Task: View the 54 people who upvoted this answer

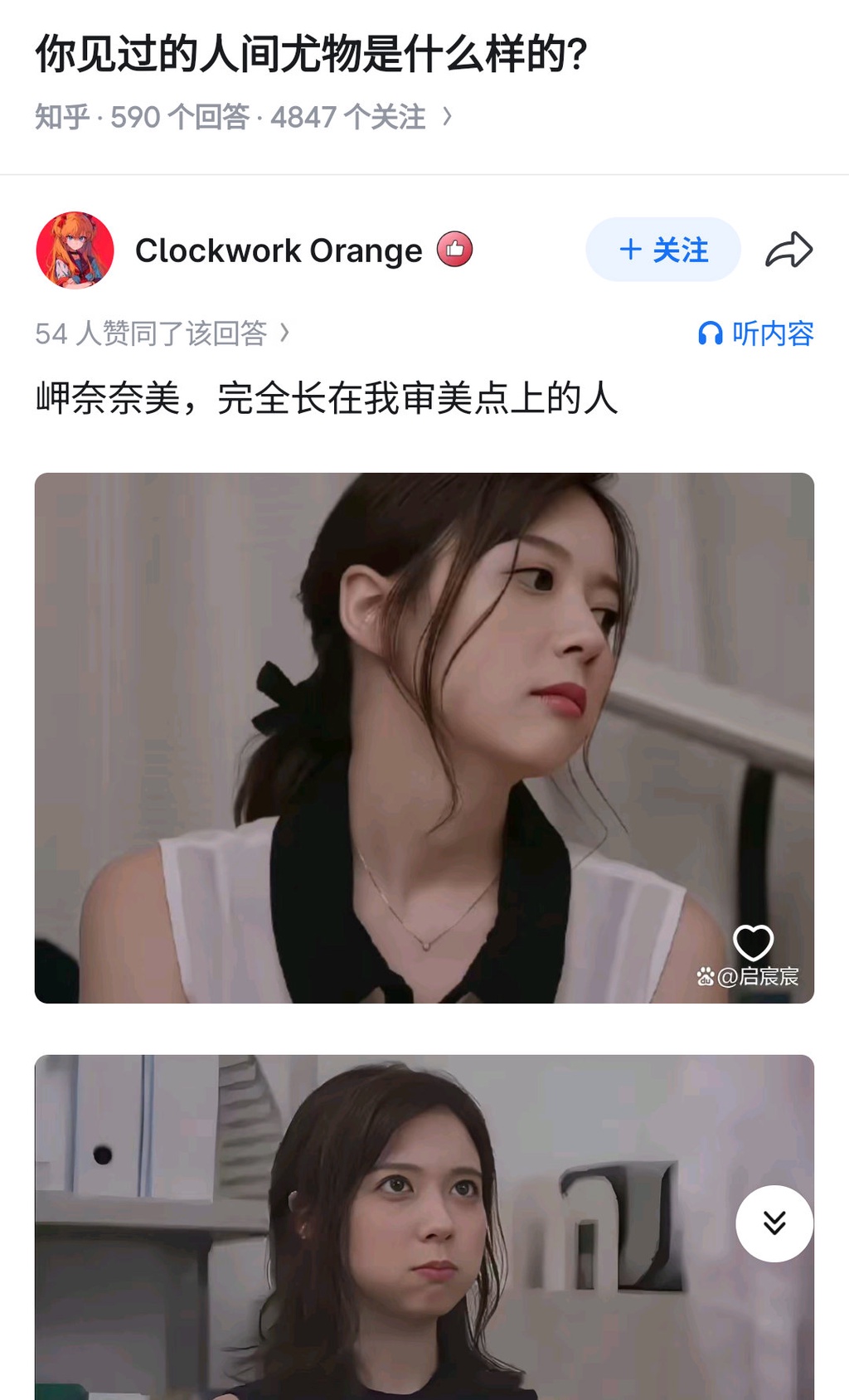Action: tap(162, 333)
